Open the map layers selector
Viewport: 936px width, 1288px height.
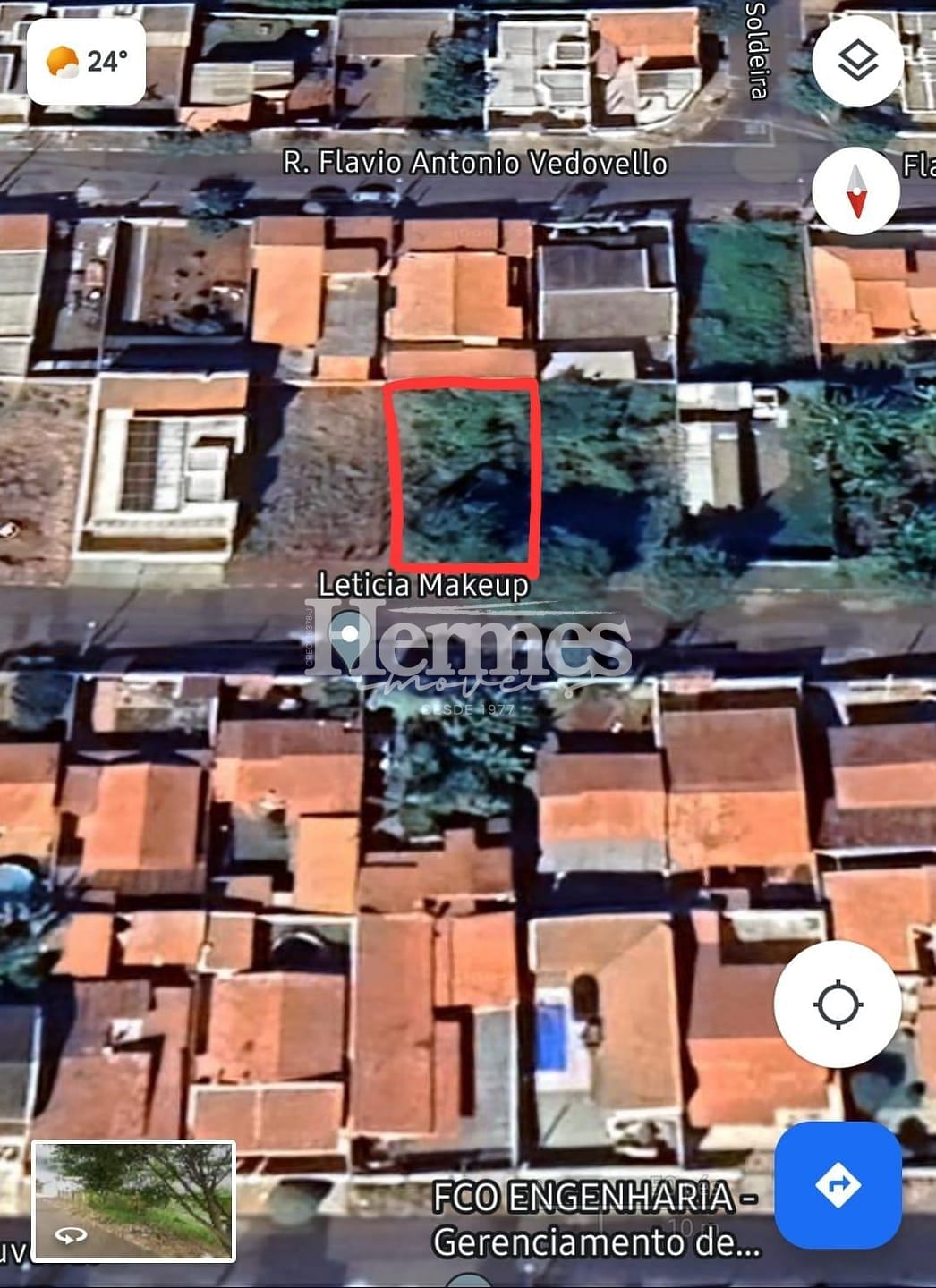pyautogui.click(x=857, y=62)
